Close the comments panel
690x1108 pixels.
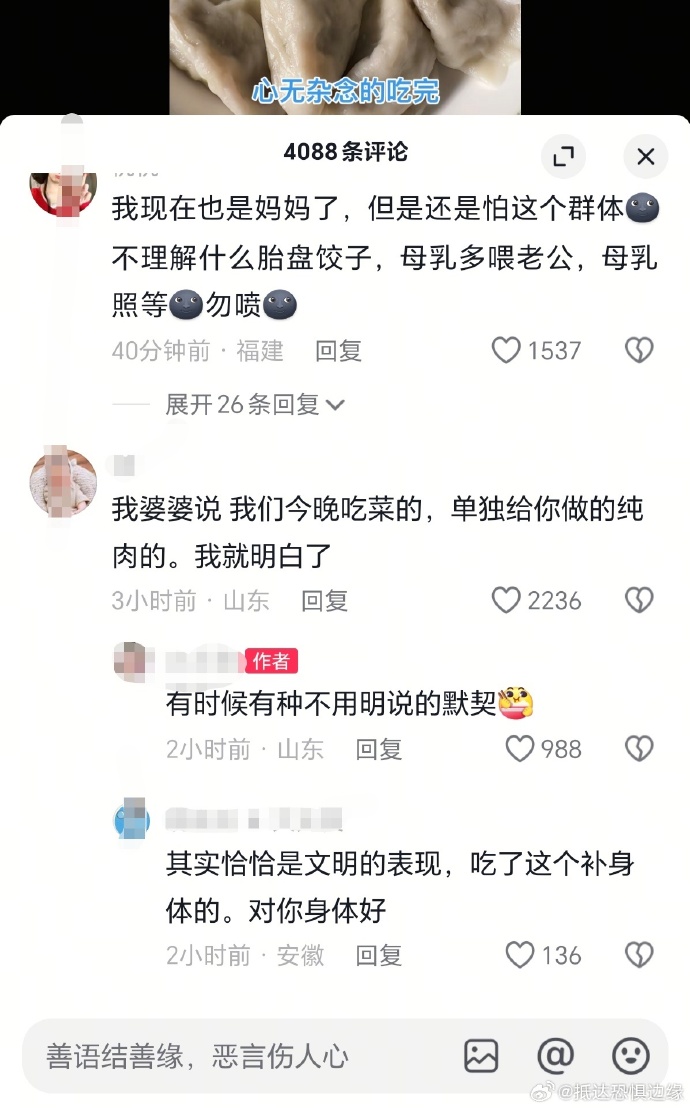(645, 156)
